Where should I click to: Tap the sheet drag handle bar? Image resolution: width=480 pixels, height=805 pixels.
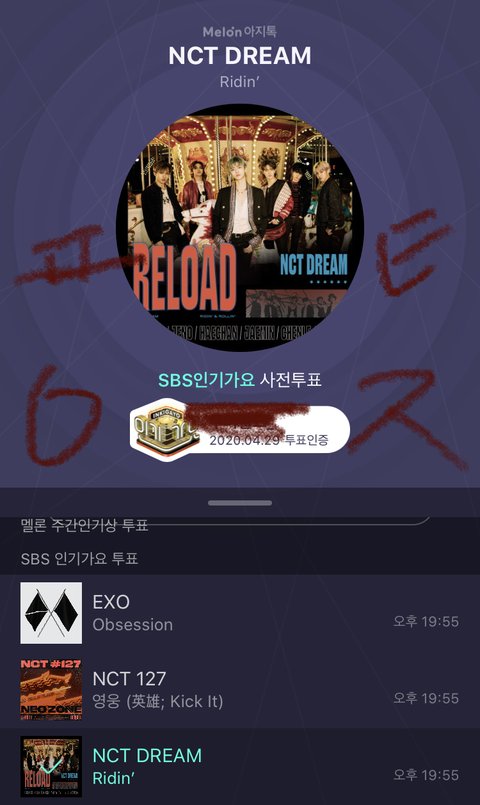[240, 503]
